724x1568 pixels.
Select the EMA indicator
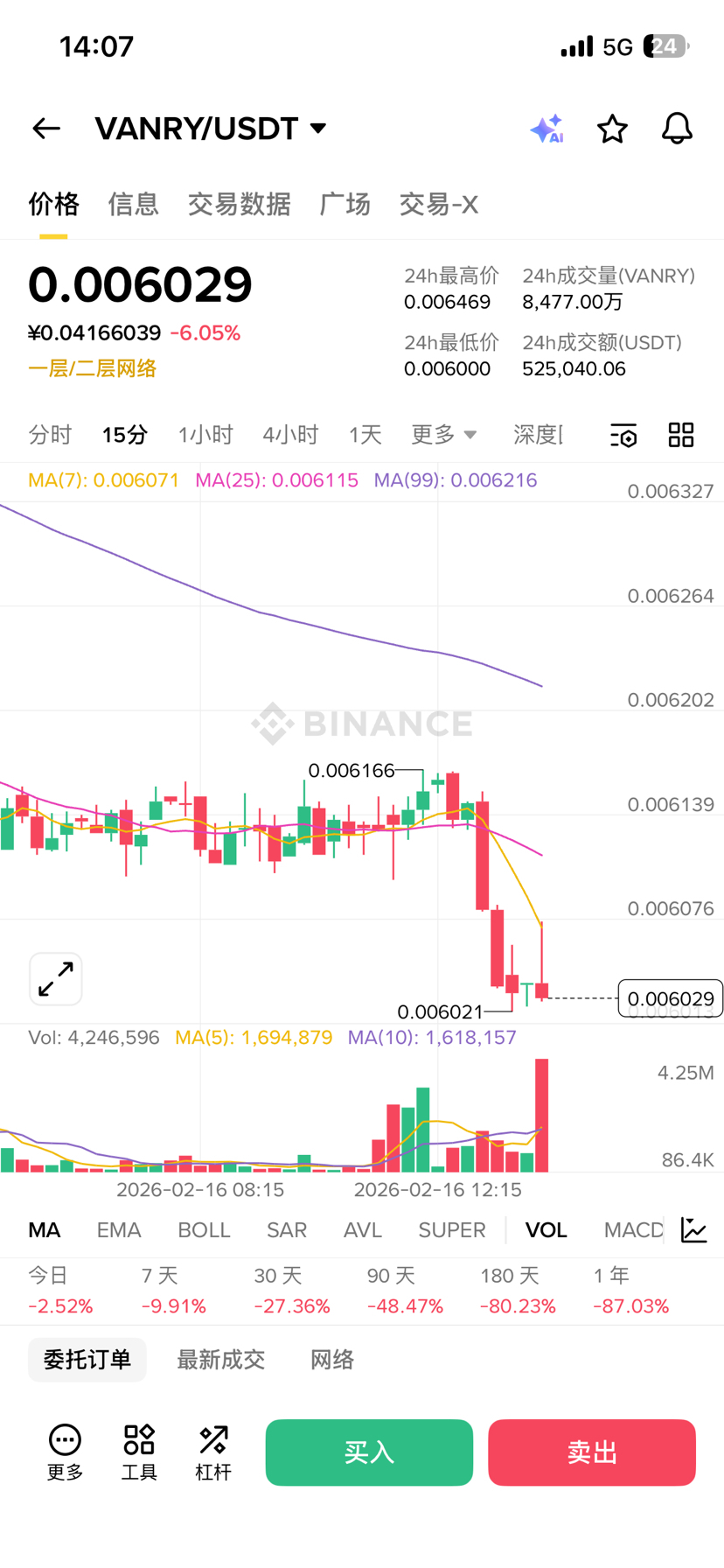[x=119, y=1230]
